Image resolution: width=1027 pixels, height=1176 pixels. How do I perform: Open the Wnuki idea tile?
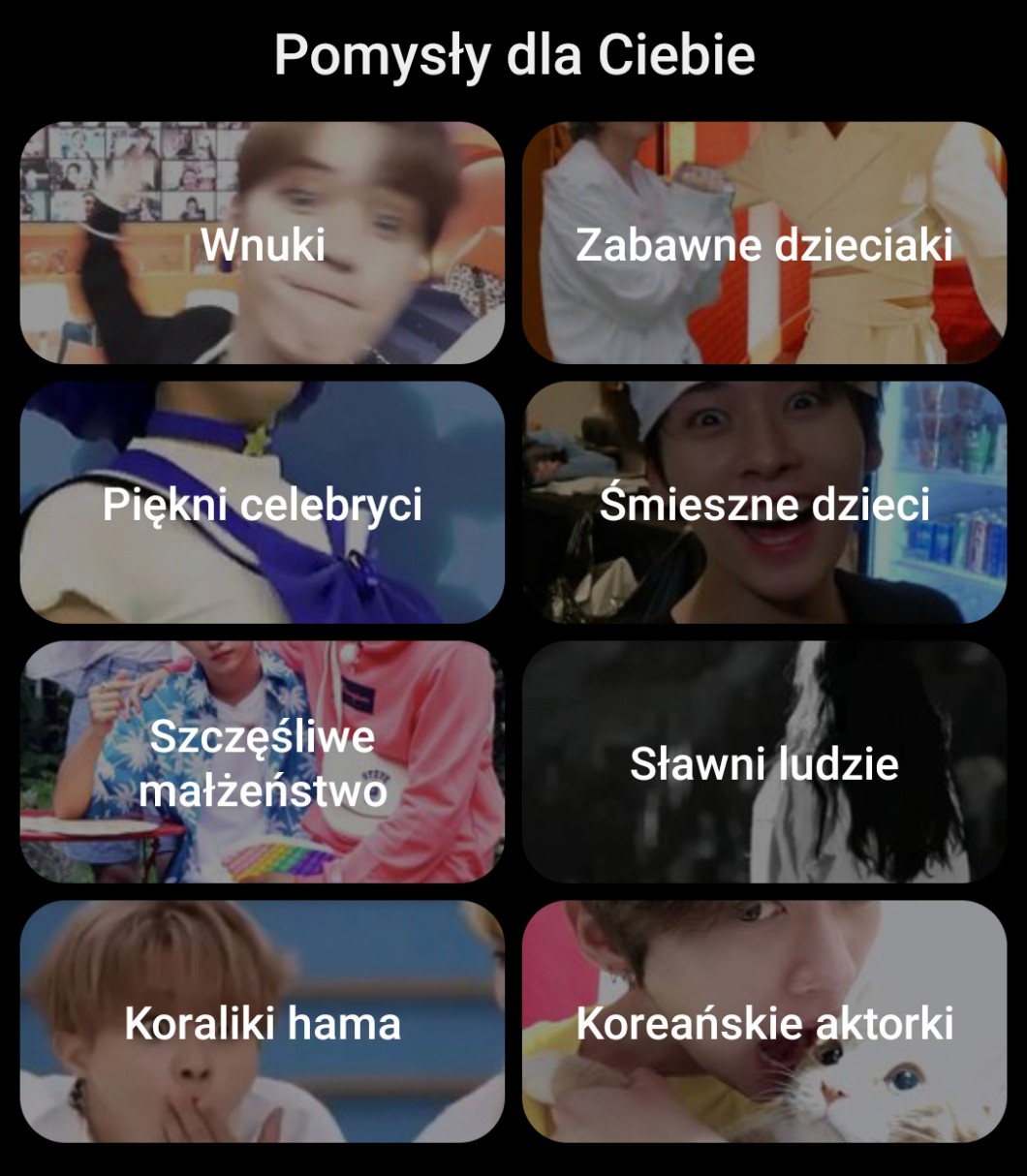pyautogui.click(x=262, y=243)
